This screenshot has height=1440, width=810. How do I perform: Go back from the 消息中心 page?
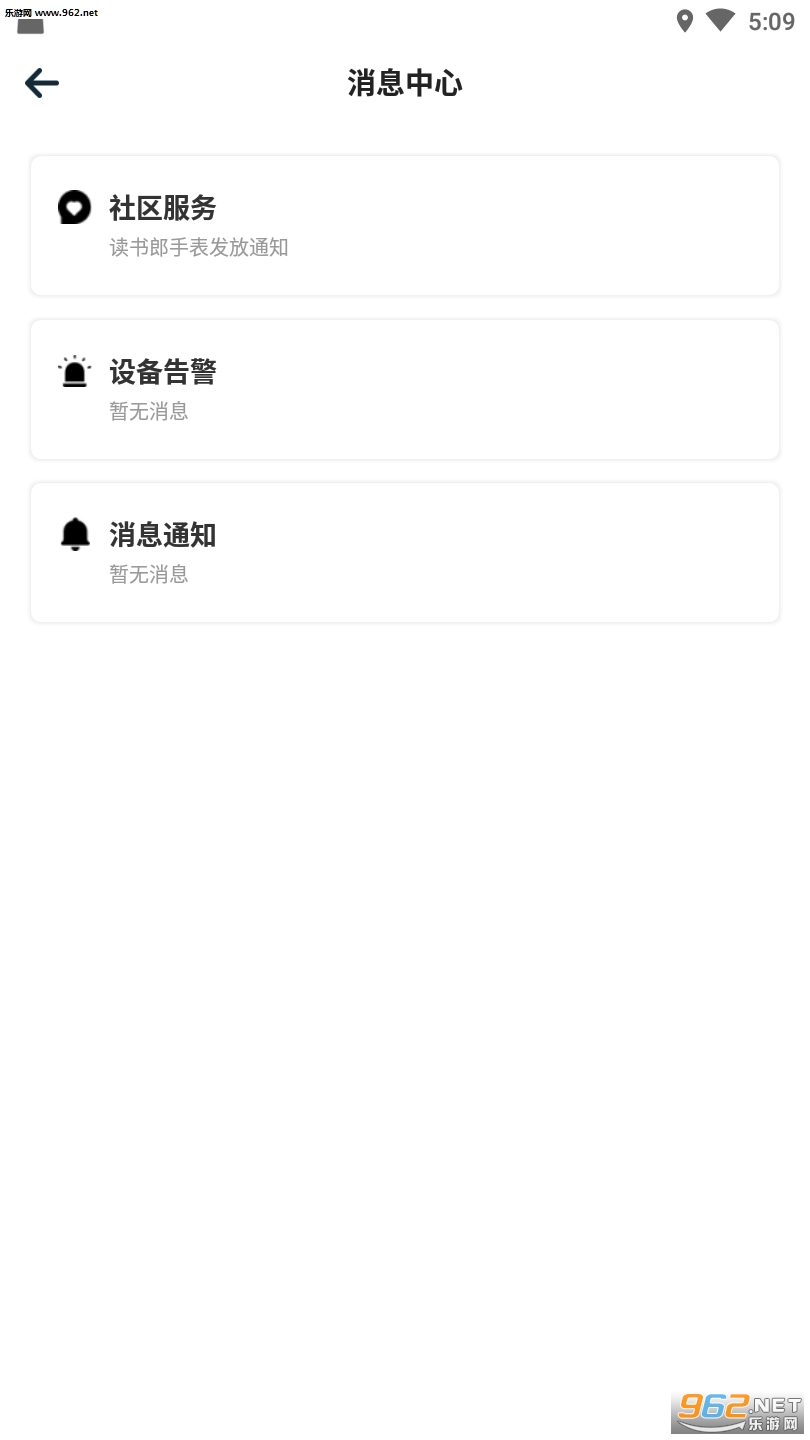tap(42, 83)
